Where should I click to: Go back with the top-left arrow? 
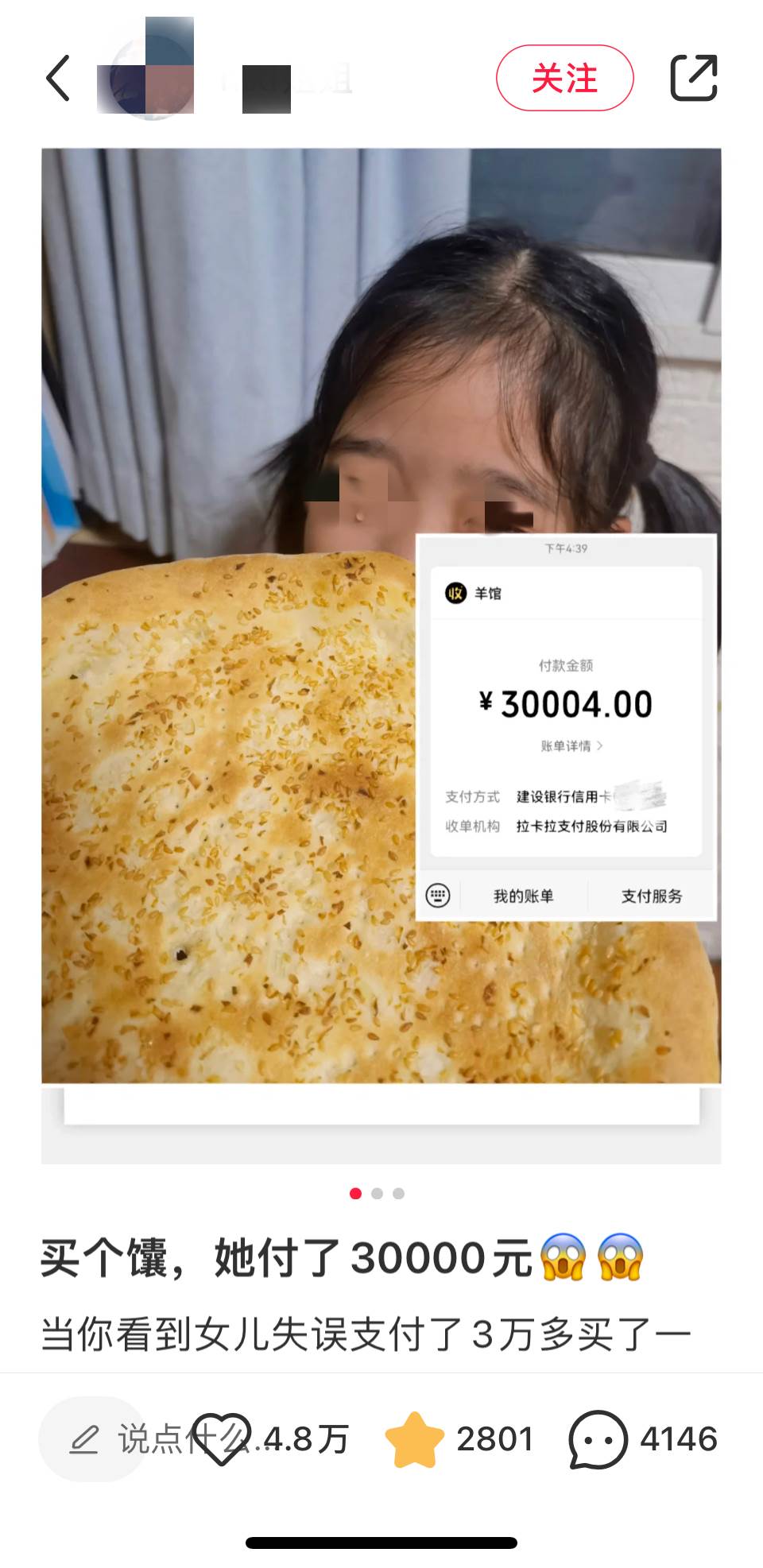click(x=58, y=78)
